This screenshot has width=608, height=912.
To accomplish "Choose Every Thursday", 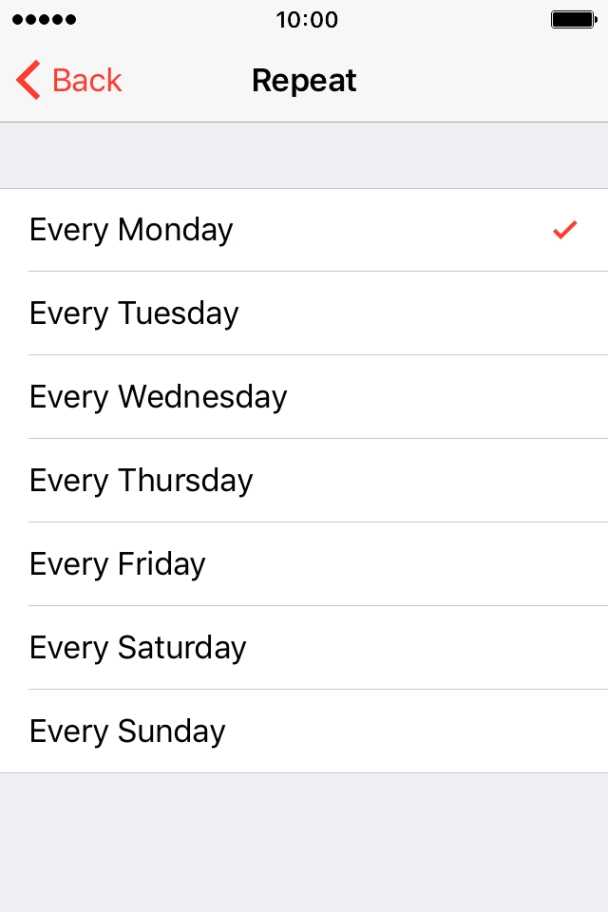I will pos(304,481).
